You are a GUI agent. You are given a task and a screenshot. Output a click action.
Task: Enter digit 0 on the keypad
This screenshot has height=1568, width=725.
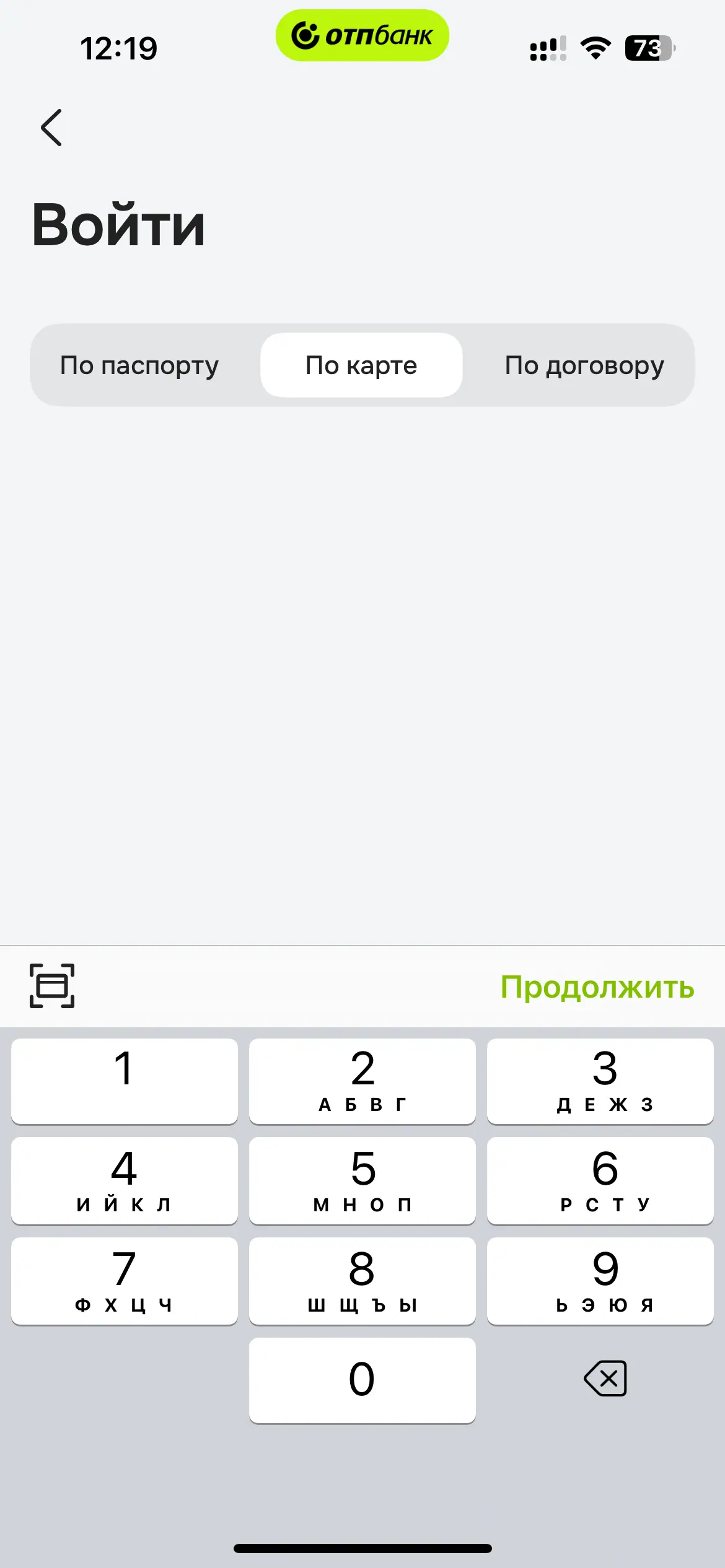(362, 1380)
